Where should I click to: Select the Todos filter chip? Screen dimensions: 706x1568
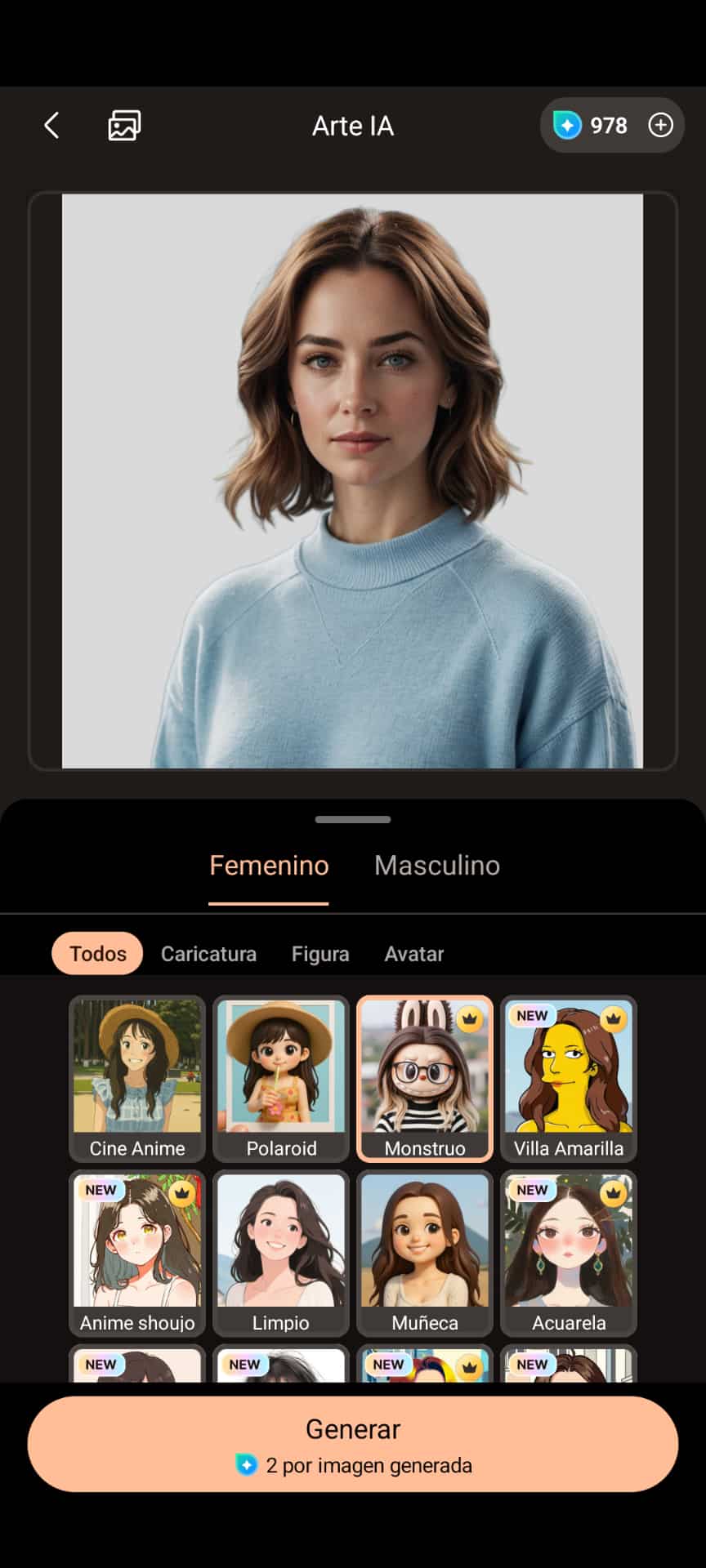tap(97, 954)
